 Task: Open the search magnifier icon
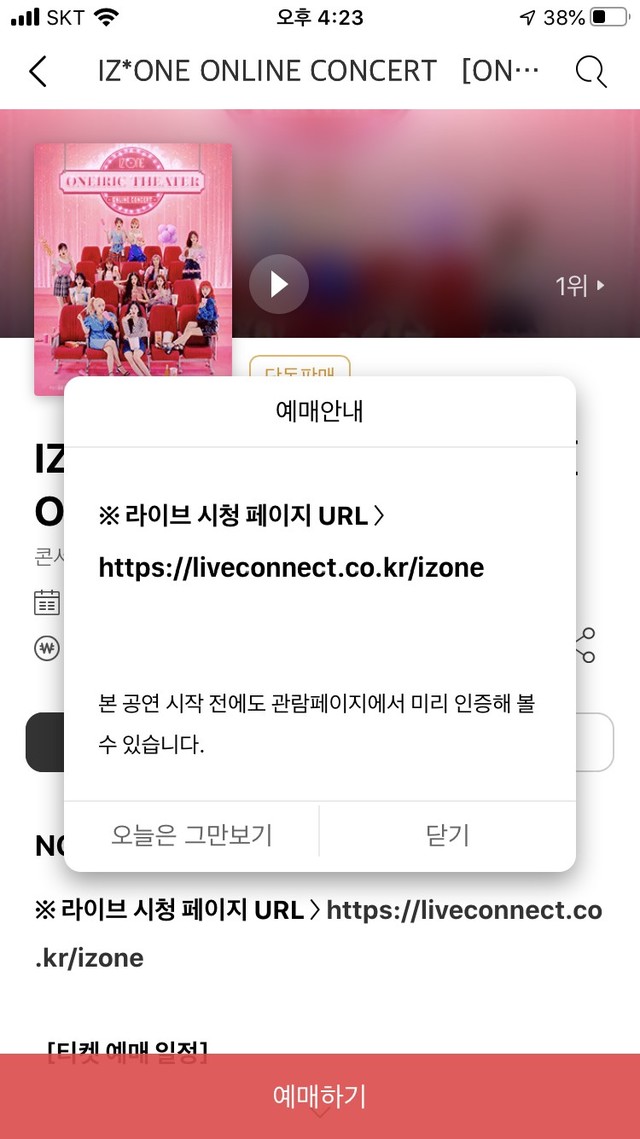coord(591,72)
